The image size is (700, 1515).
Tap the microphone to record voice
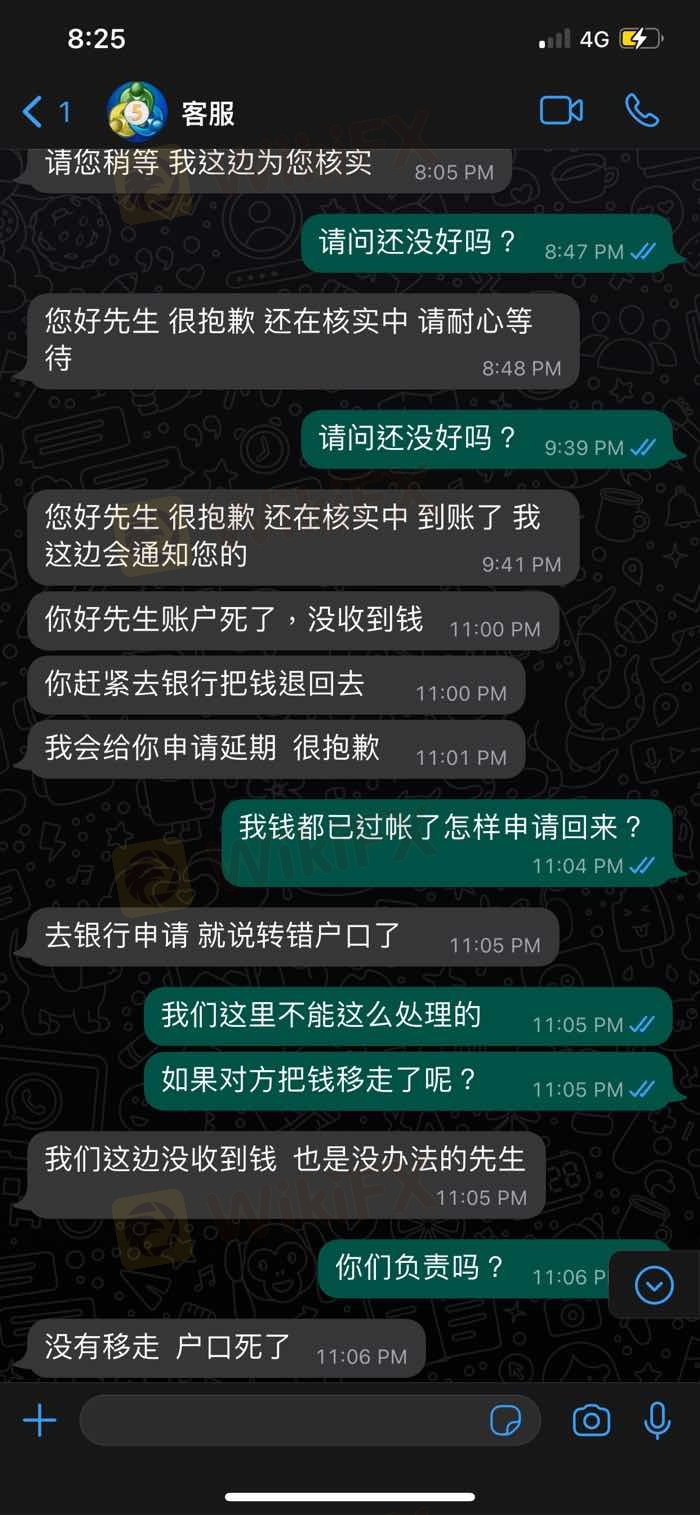pos(657,1420)
